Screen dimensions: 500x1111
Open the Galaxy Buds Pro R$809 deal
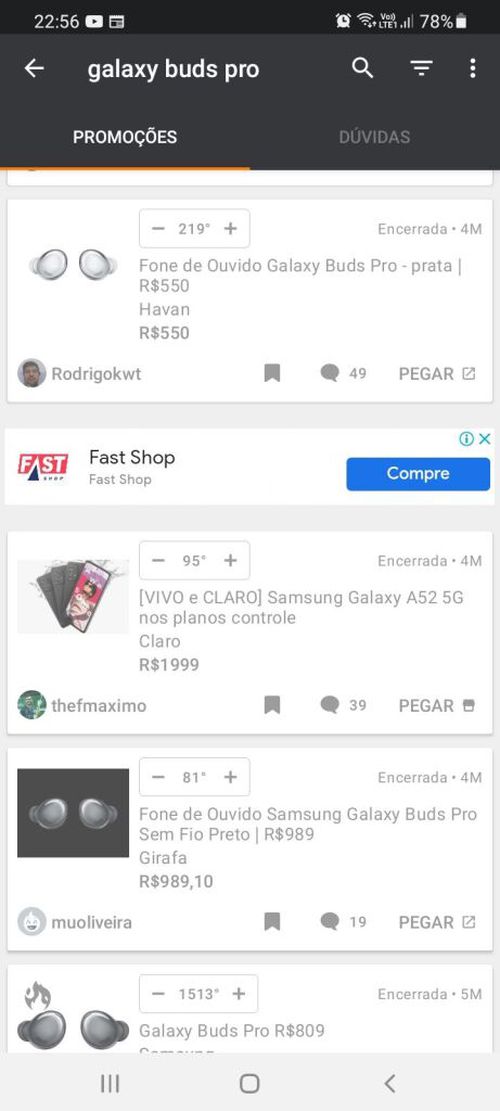[x=232, y=1030]
